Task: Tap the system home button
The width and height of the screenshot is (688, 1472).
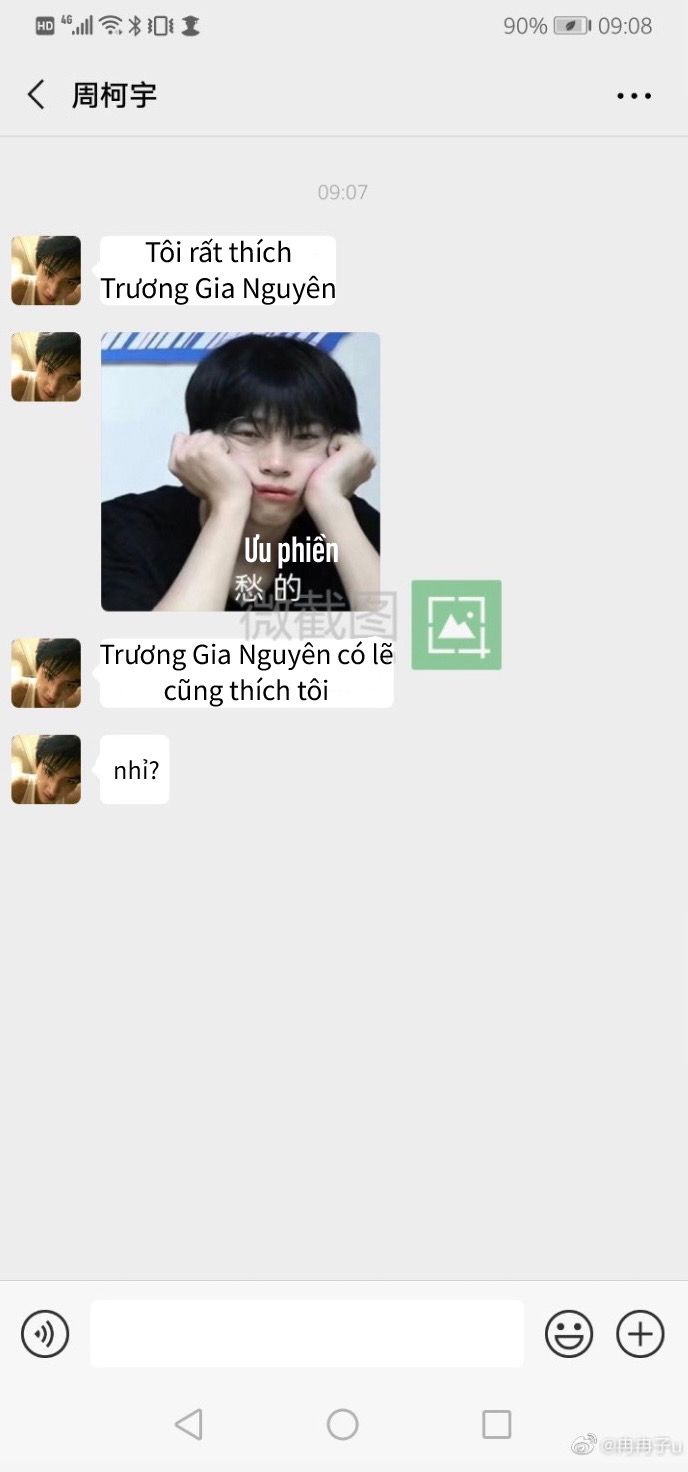Action: coord(342,1424)
